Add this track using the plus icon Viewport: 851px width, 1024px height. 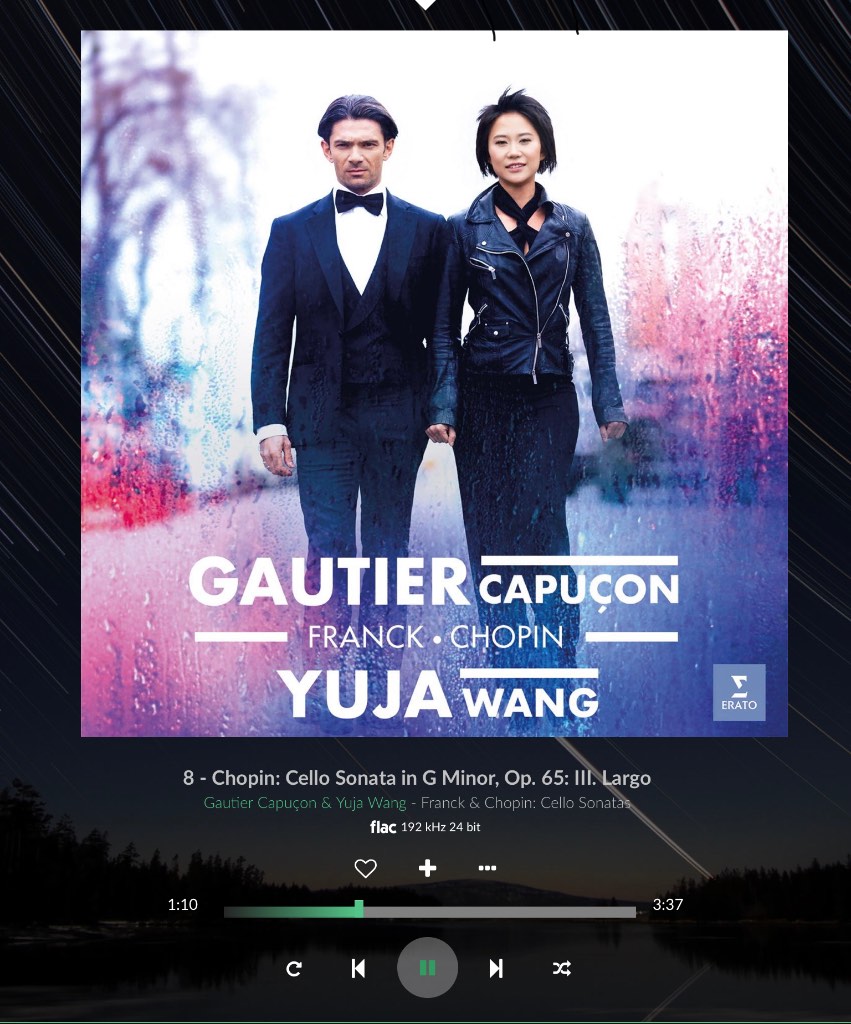(x=427, y=868)
